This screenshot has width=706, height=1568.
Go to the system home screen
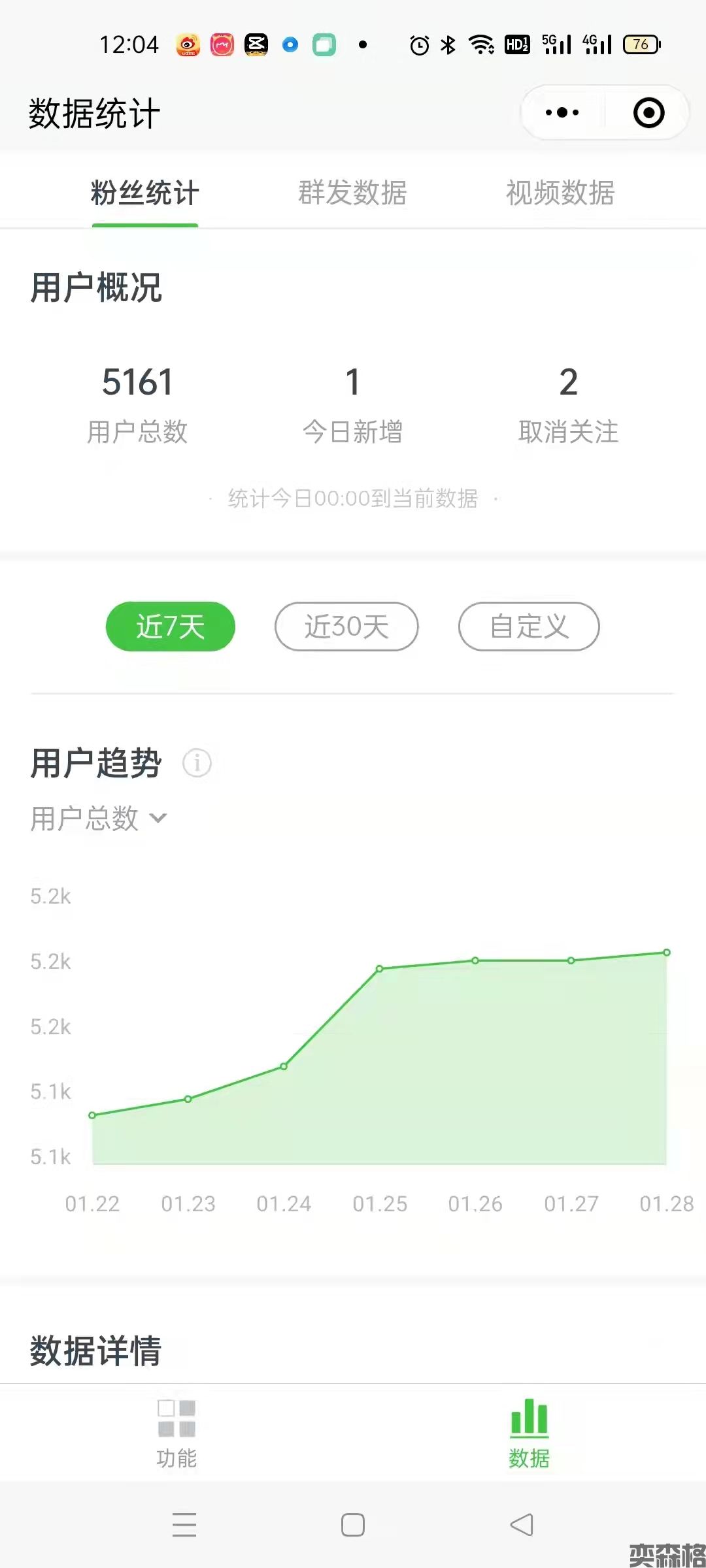click(x=353, y=1525)
